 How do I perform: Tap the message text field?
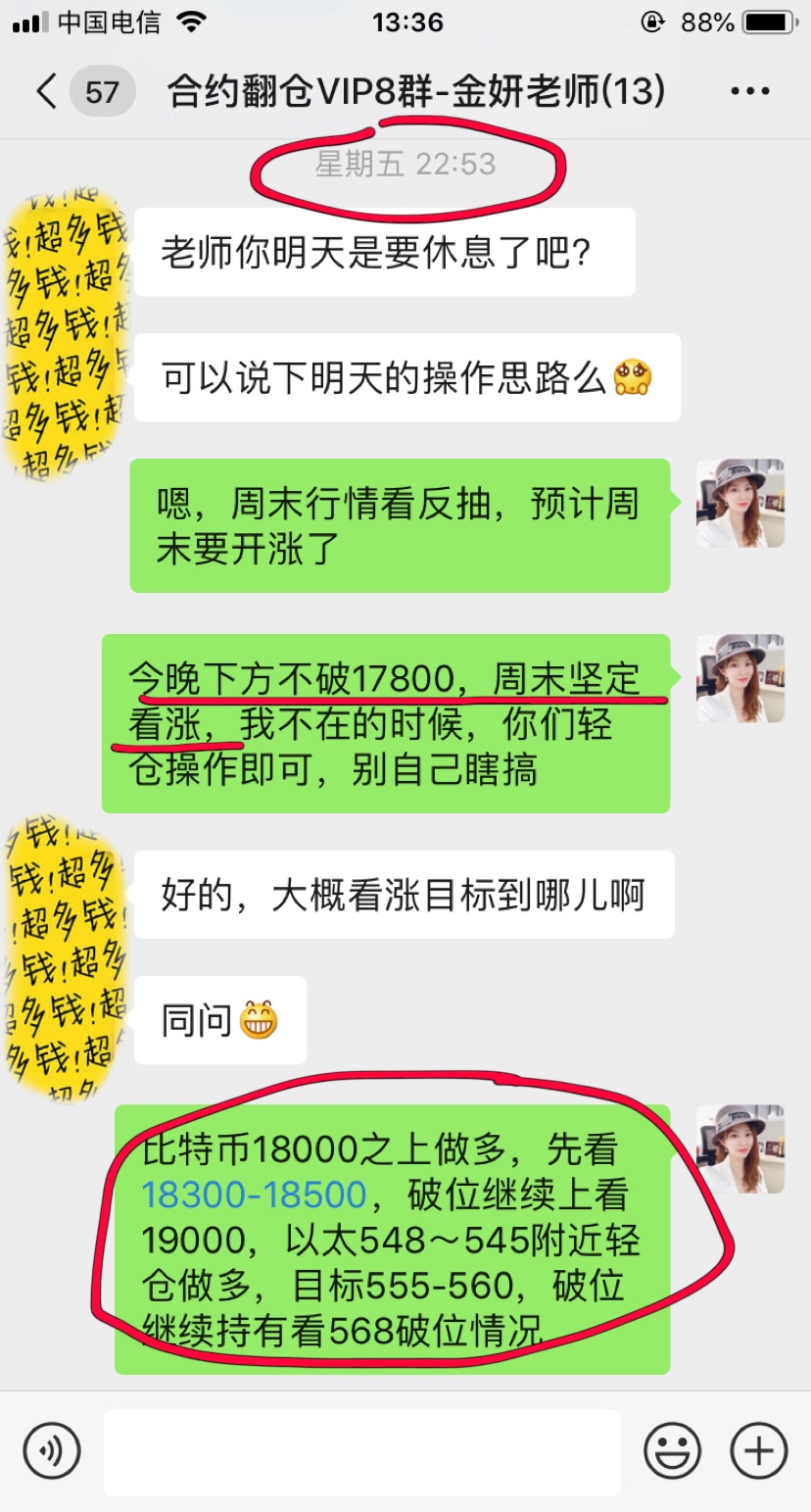coord(362,1451)
